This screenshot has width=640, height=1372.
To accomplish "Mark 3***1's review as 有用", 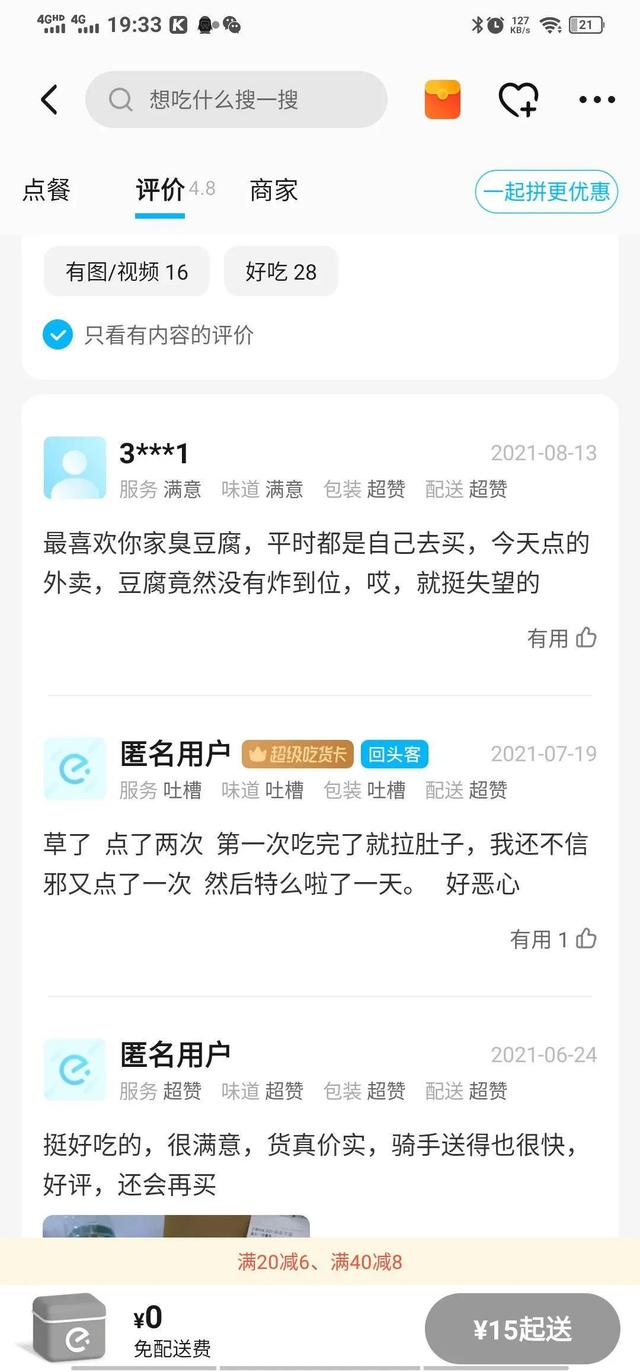I will 562,638.
